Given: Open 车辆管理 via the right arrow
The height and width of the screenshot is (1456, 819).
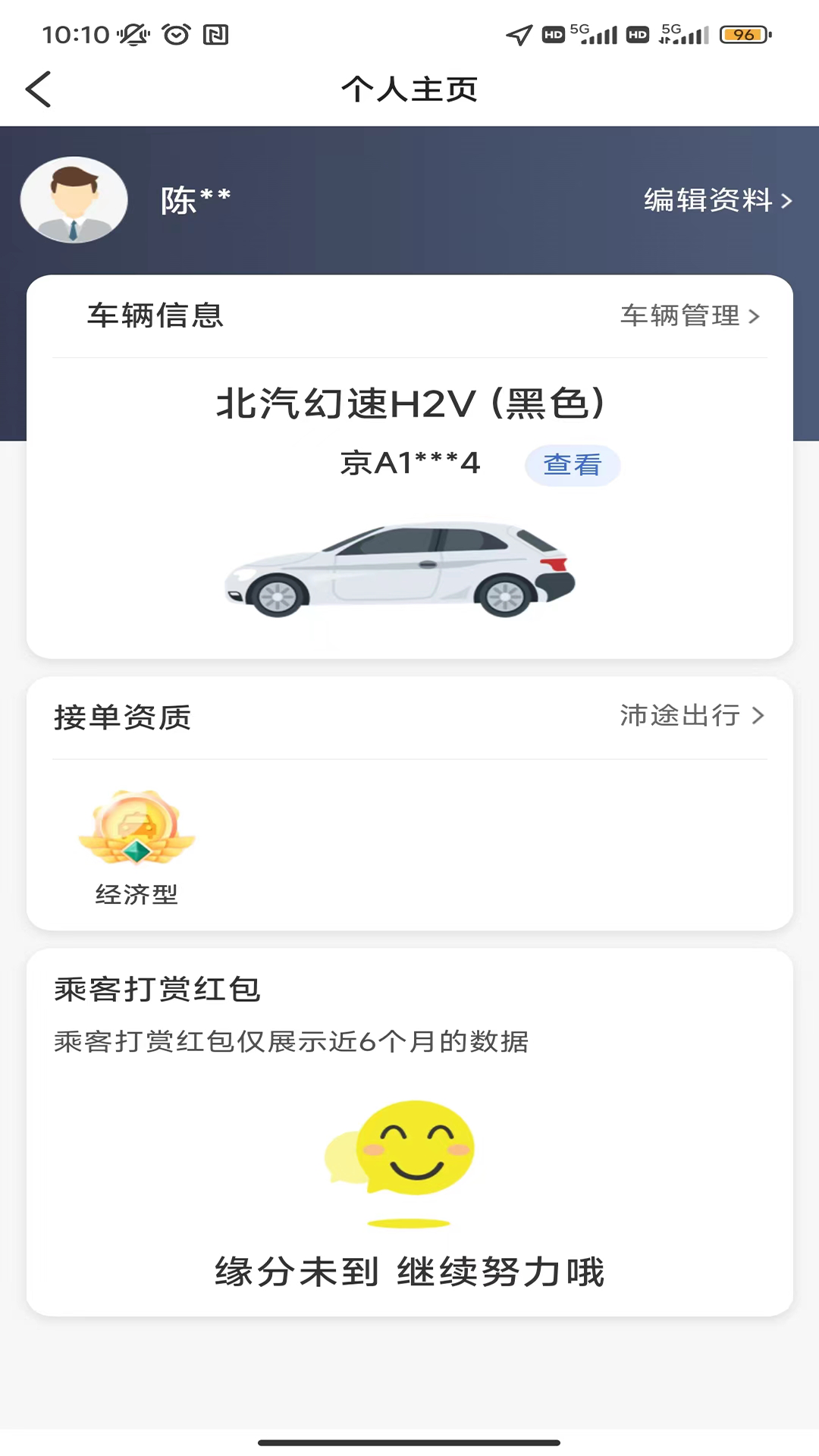Looking at the screenshot, I should click(755, 316).
